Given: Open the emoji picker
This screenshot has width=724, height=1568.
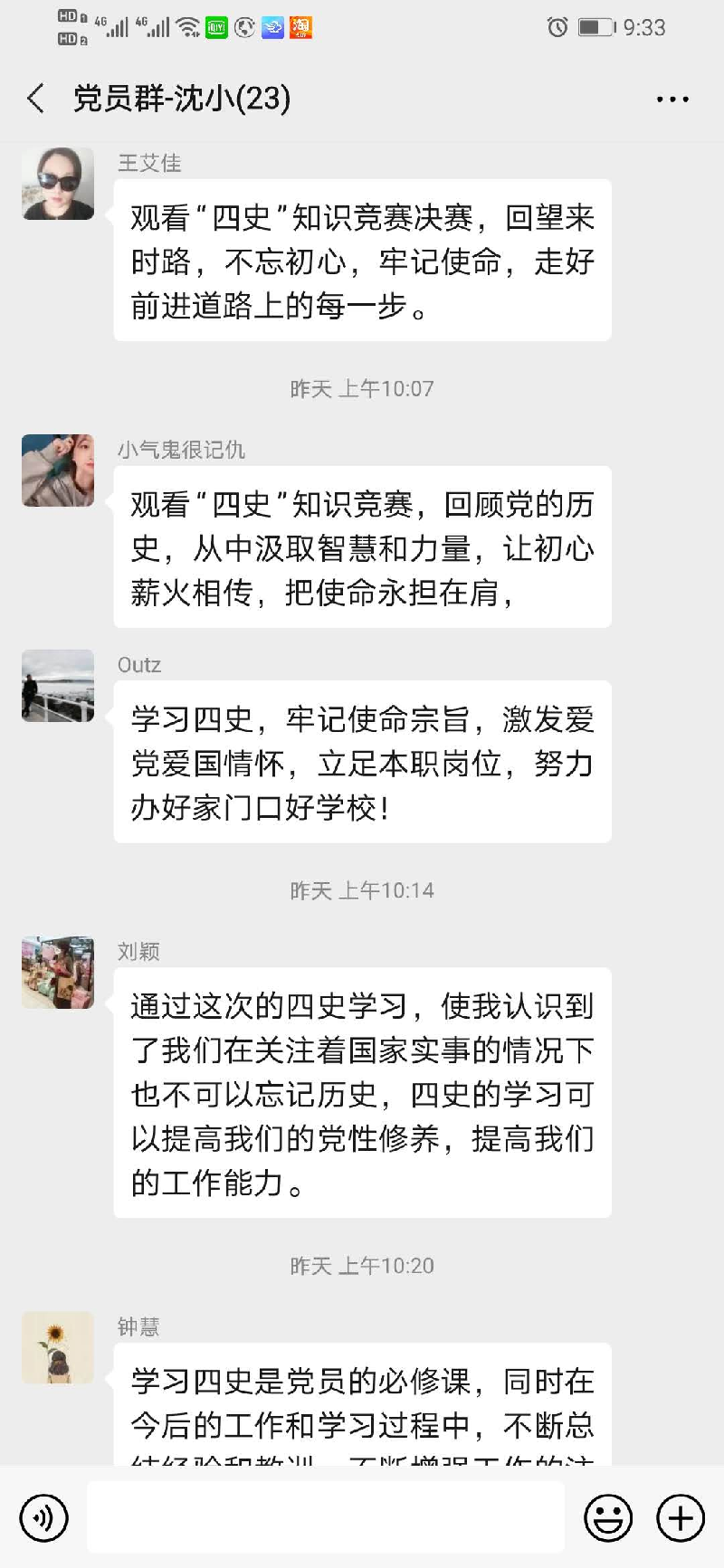Looking at the screenshot, I should [608, 1517].
